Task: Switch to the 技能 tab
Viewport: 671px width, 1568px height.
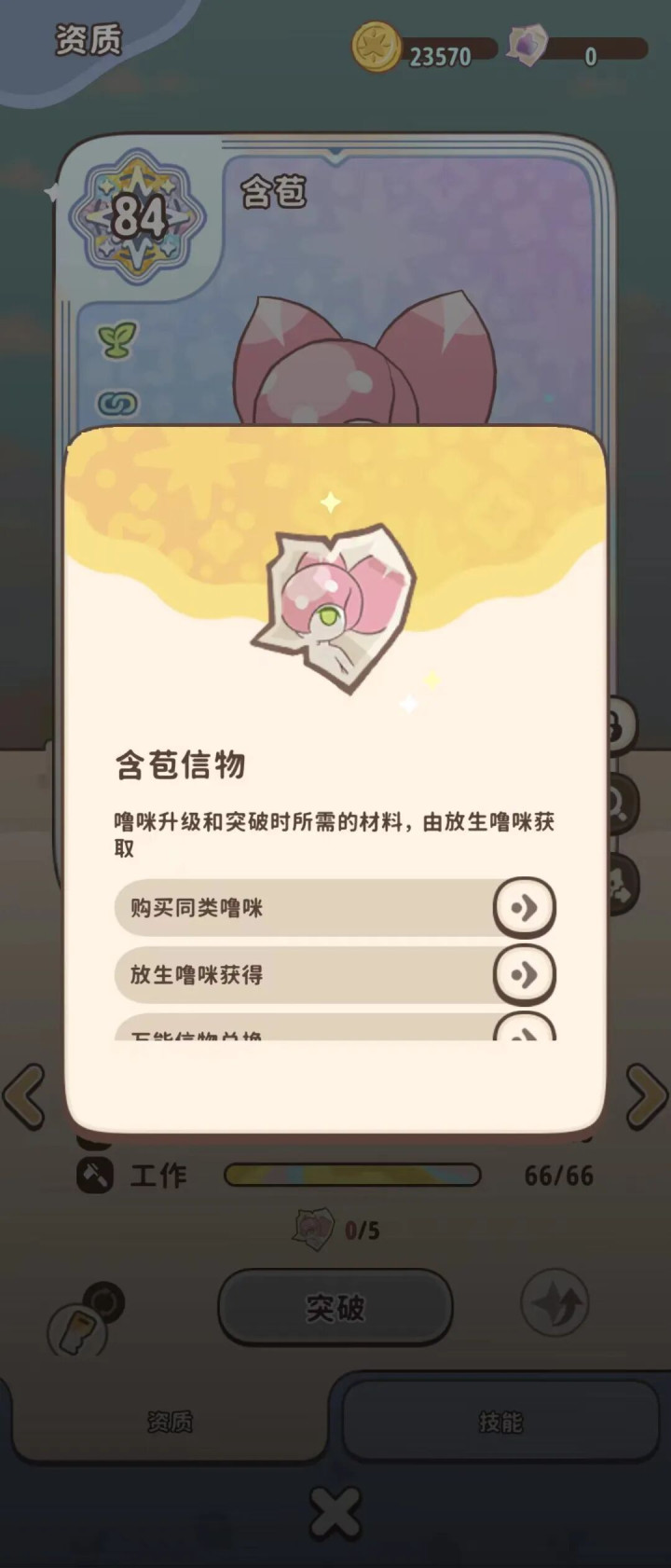Action: point(501,1421)
